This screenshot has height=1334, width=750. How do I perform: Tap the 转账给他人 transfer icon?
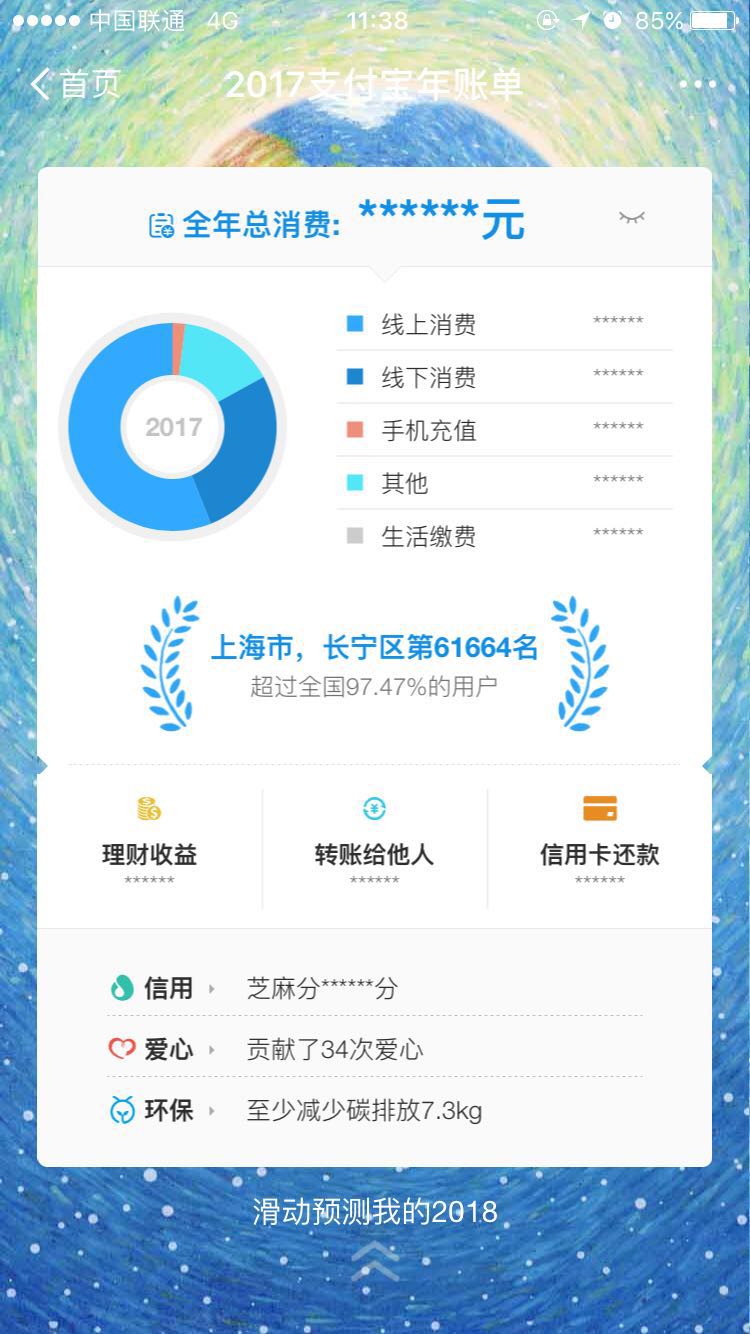374,806
